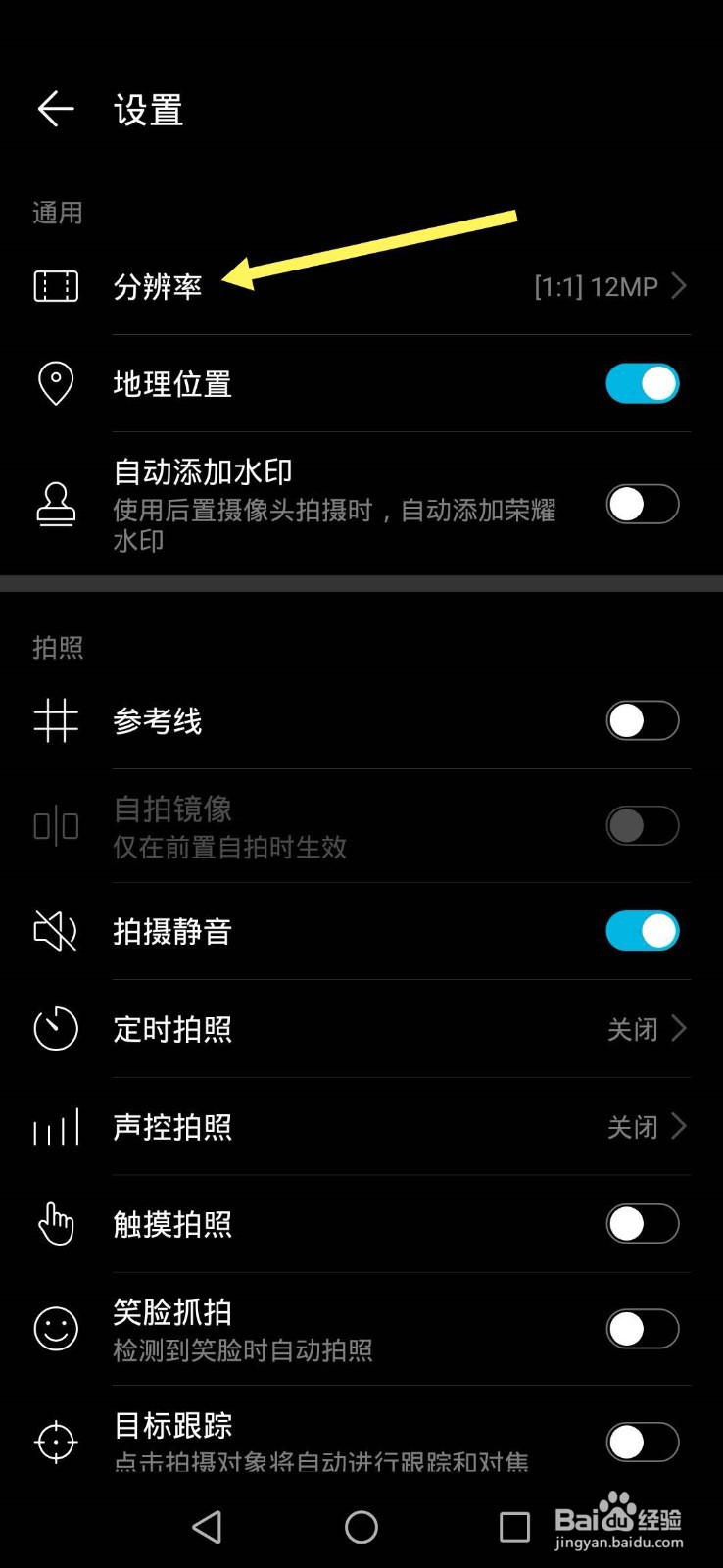Click the timer clock icon beside 定时拍照
This screenshot has width=723, height=1568.
[56, 1029]
